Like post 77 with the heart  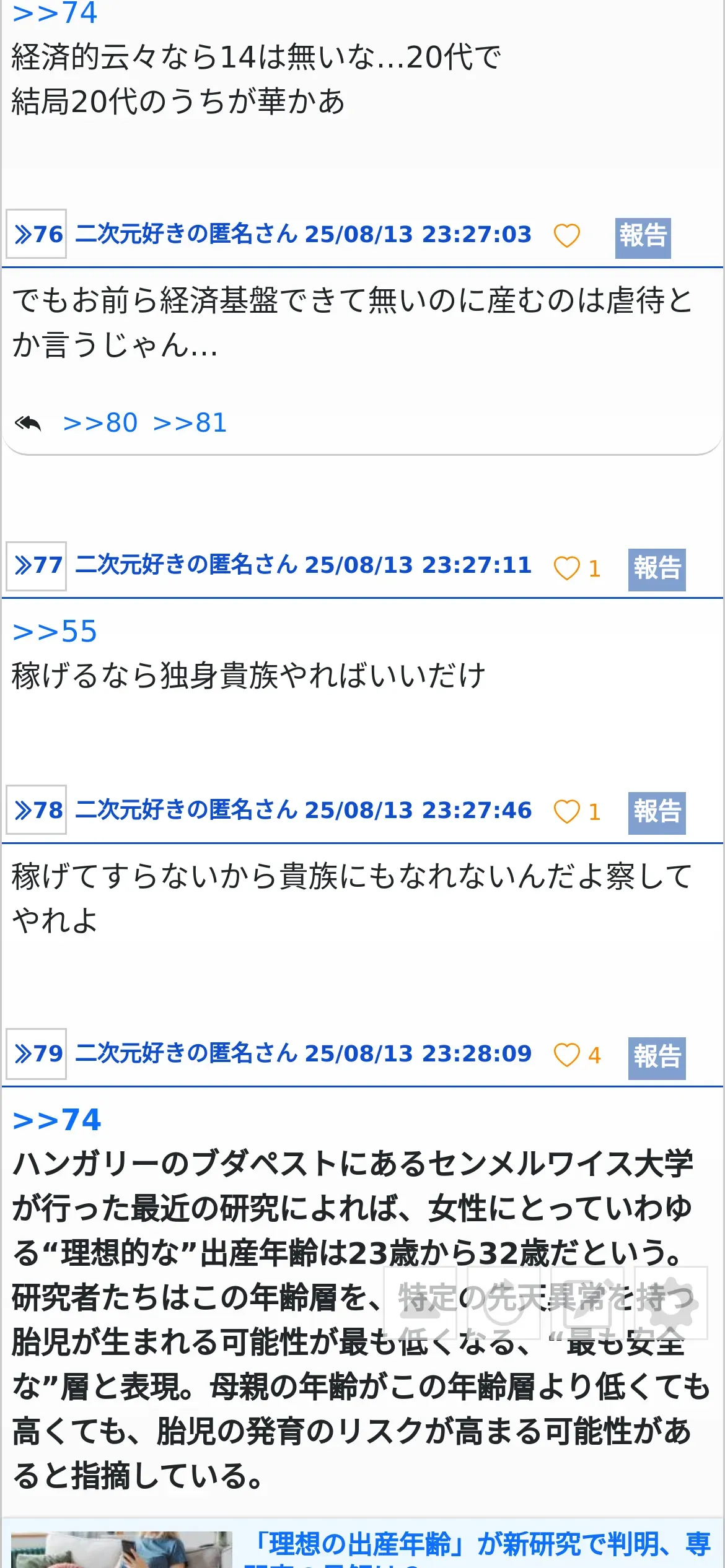click(x=566, y=568)
